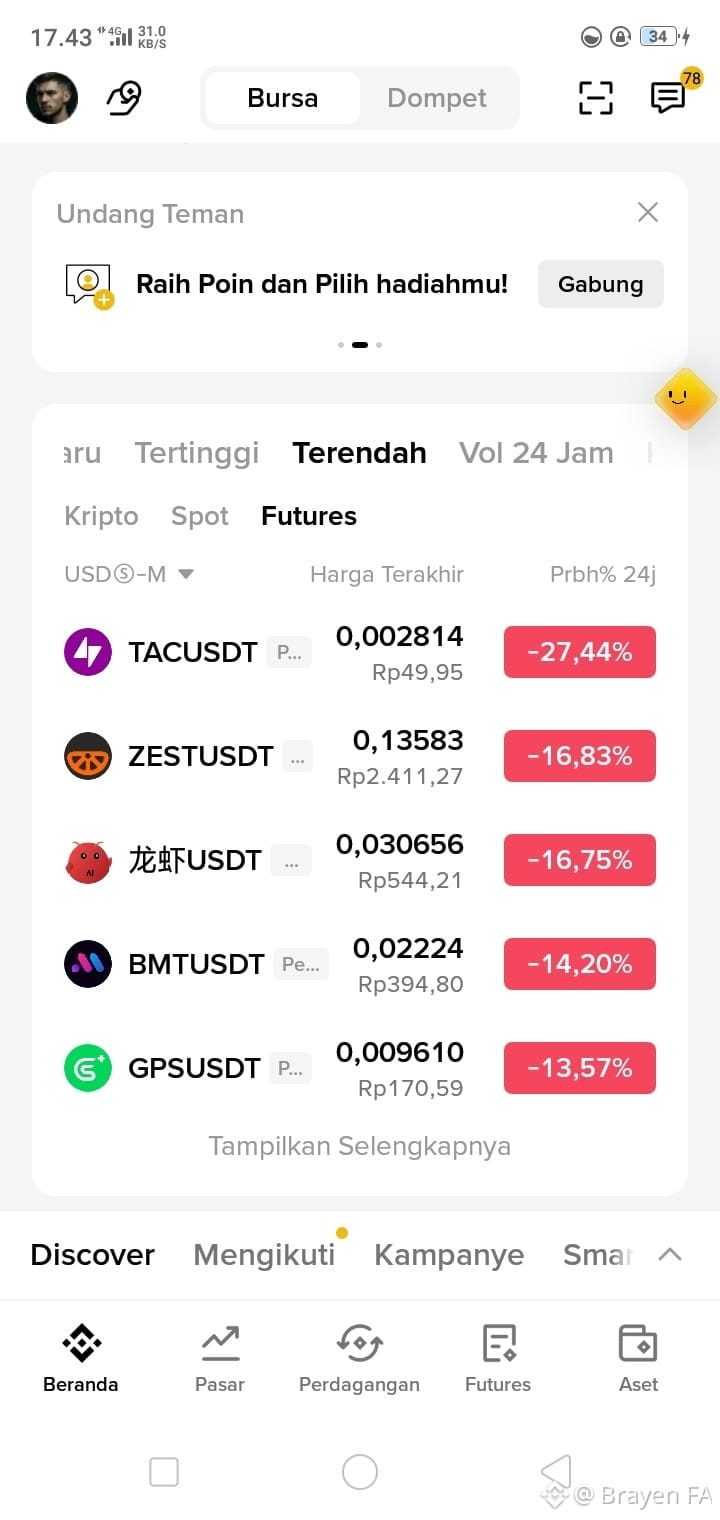
Task: Open the USDⓈ-M dropdown
Action: [x=129, y=575]
